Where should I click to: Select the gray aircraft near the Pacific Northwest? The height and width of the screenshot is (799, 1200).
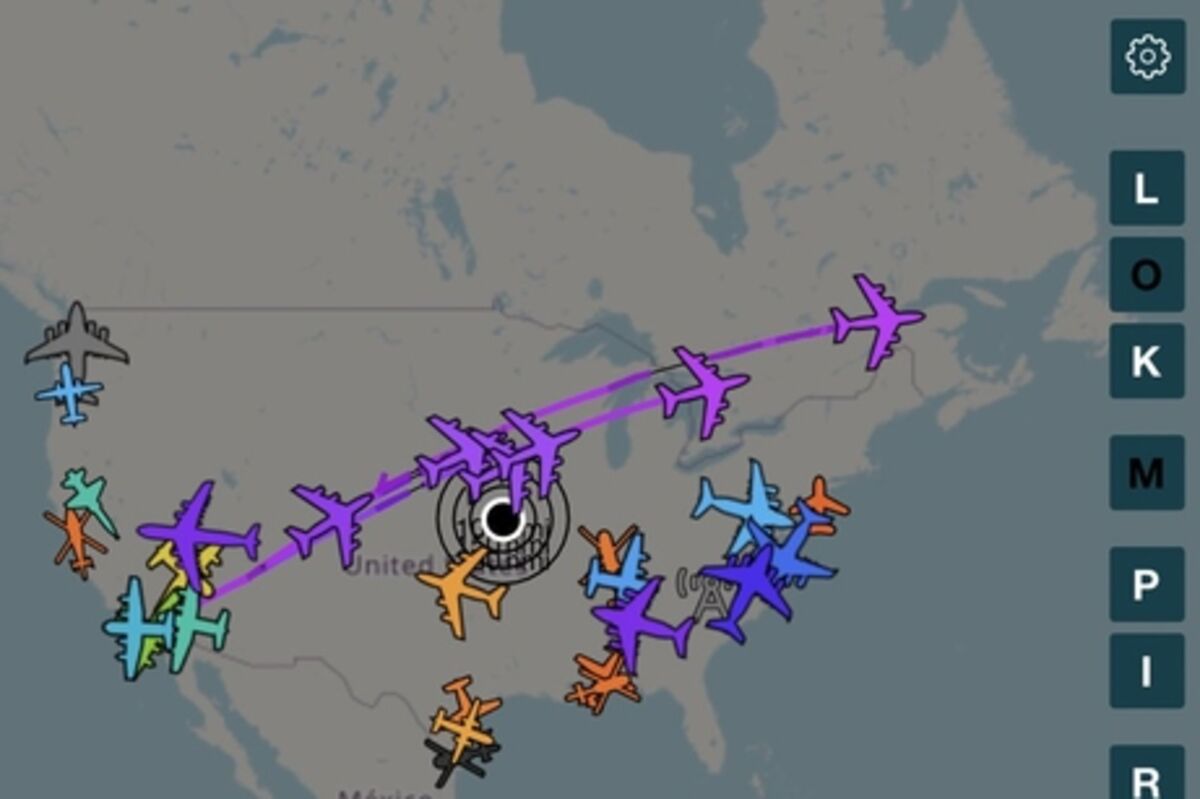(x=77, y=340)
